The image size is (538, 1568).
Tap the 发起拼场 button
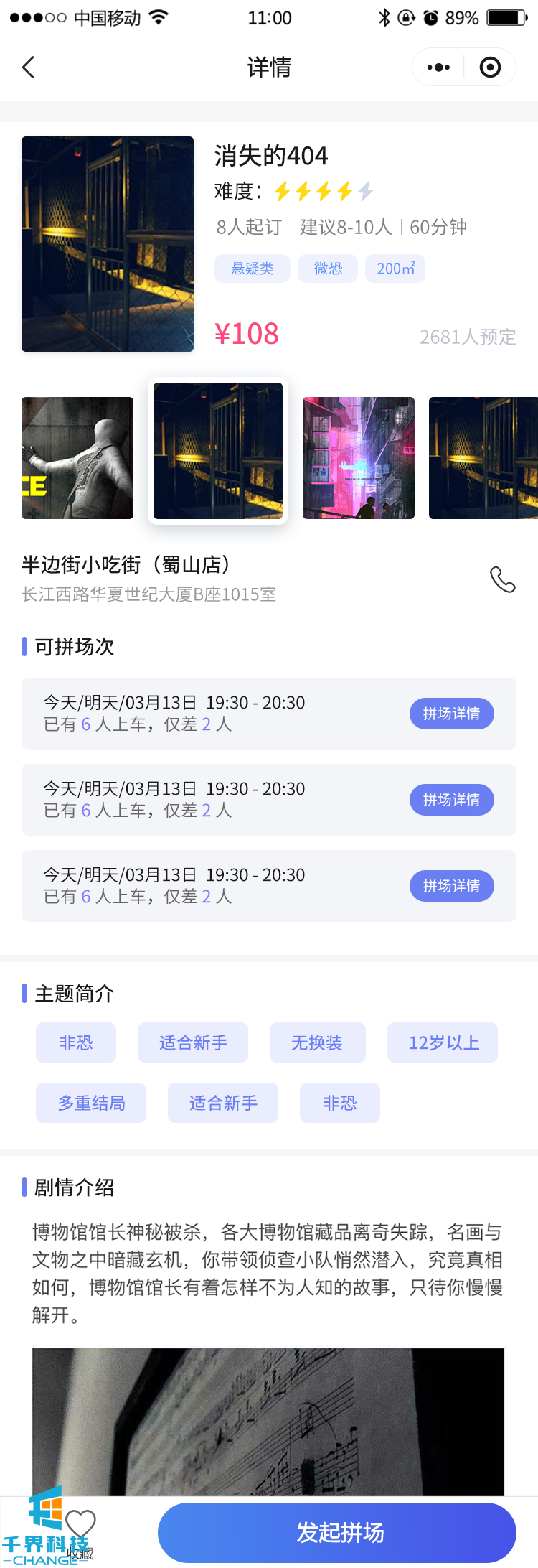[x=337, y=1532]
